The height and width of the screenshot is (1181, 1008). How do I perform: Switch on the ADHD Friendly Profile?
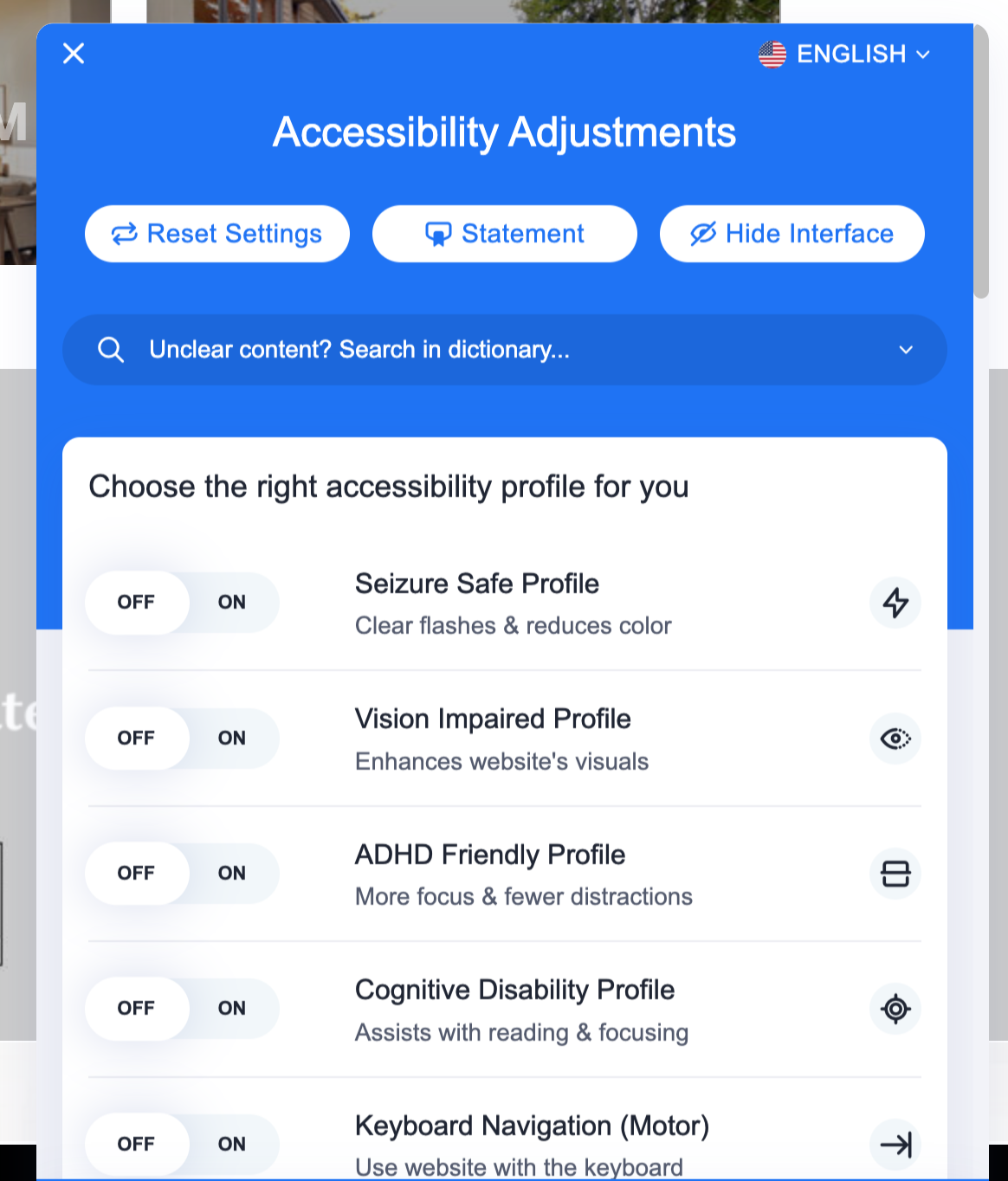(x=232, y=874)
